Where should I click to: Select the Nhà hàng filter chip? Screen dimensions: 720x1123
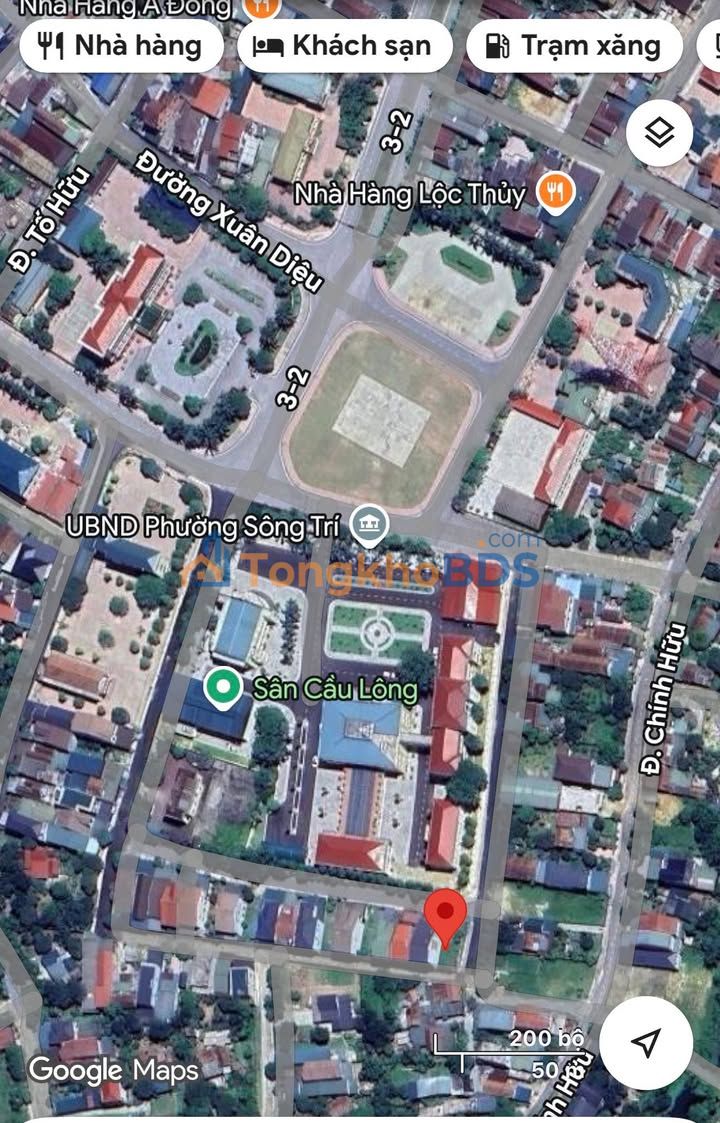[x=120, y=46]
